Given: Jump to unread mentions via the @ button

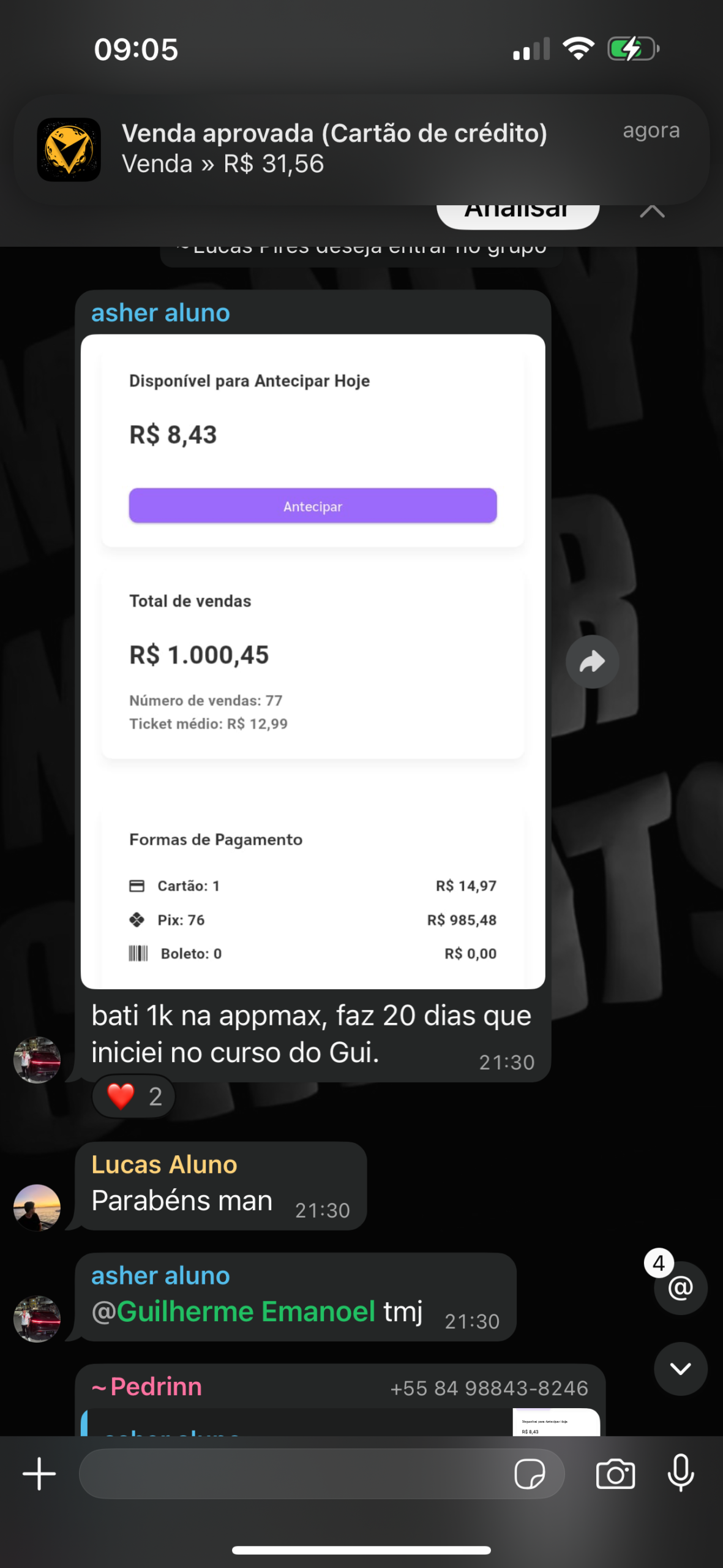Looking at the screenshot, I should click(x=680, y=1287).
